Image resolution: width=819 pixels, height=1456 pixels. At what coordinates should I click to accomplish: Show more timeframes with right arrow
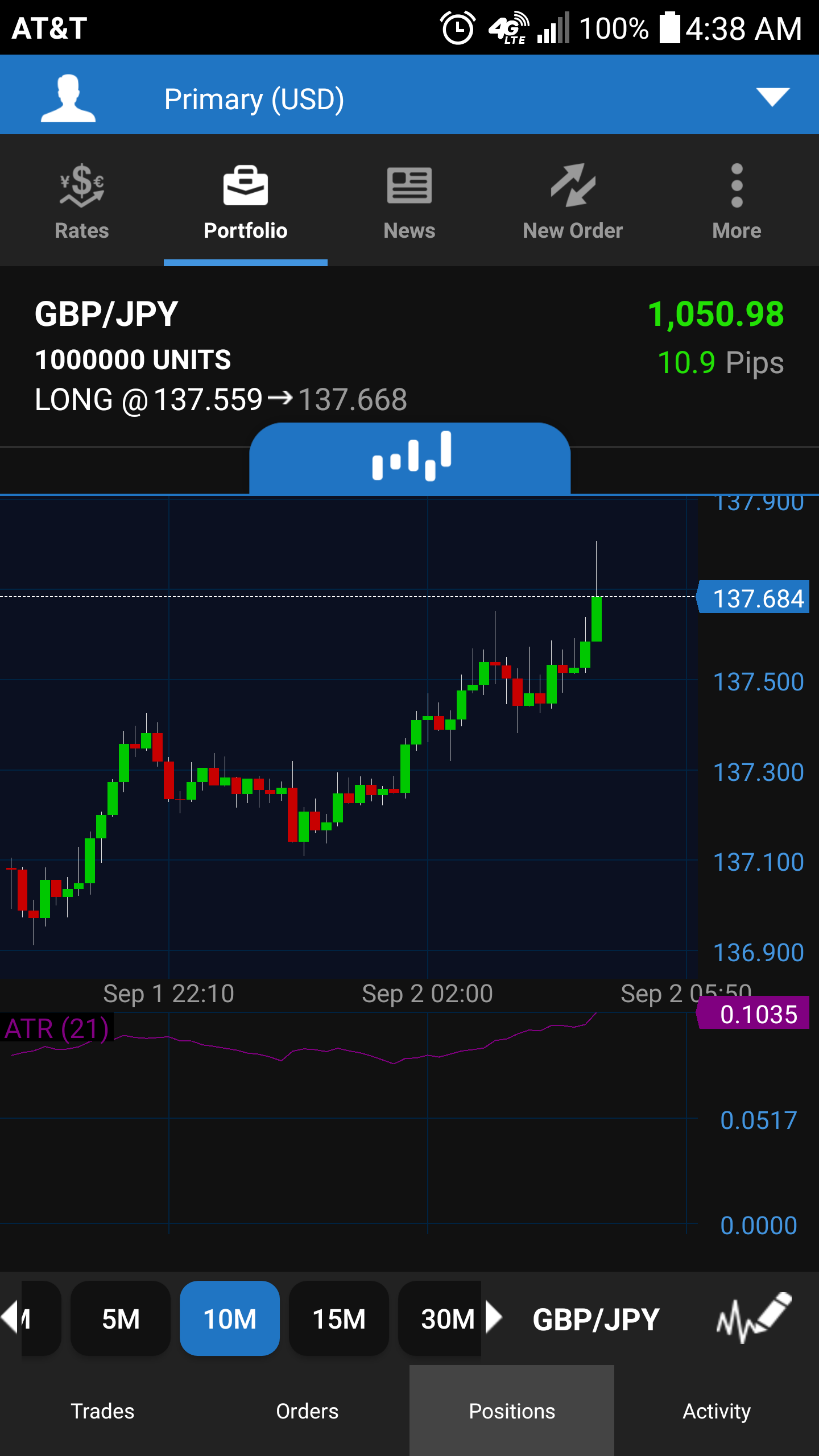click(494, 1318)
